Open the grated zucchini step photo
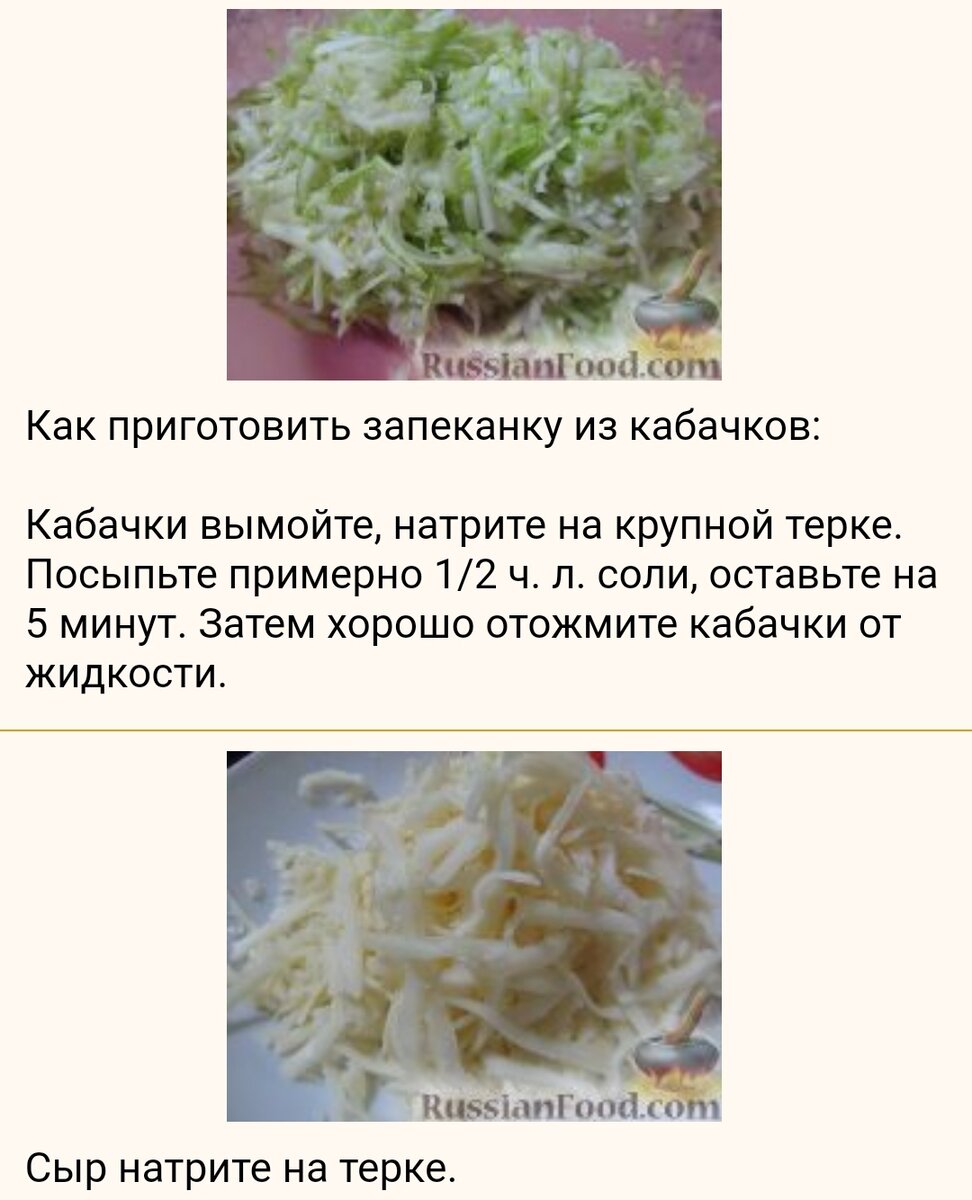The width and height of the screenshot is (972, 1200). (x=473, y=195)
